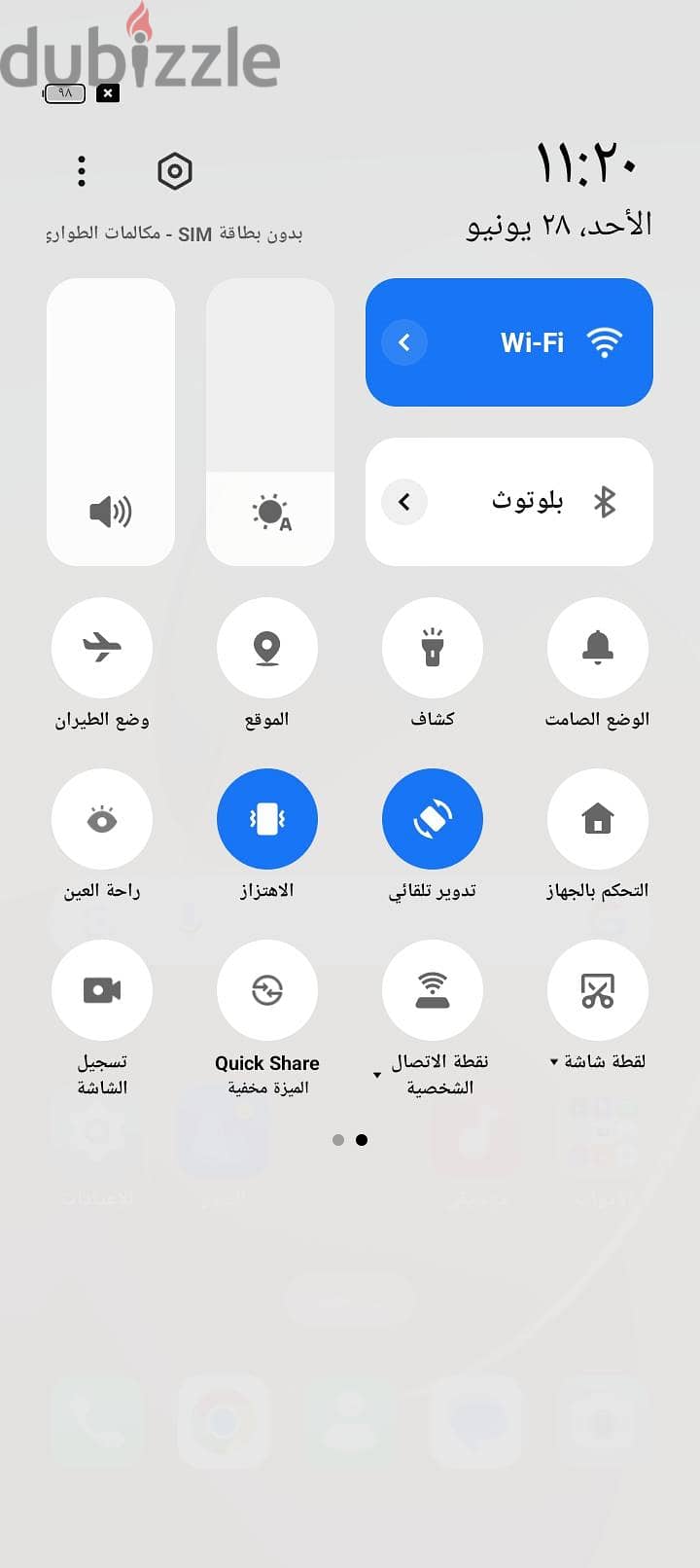Turn off auto-rotate (تدوير تلقائي)
The width and height of the screenshot is (700, 1568).
433,819
